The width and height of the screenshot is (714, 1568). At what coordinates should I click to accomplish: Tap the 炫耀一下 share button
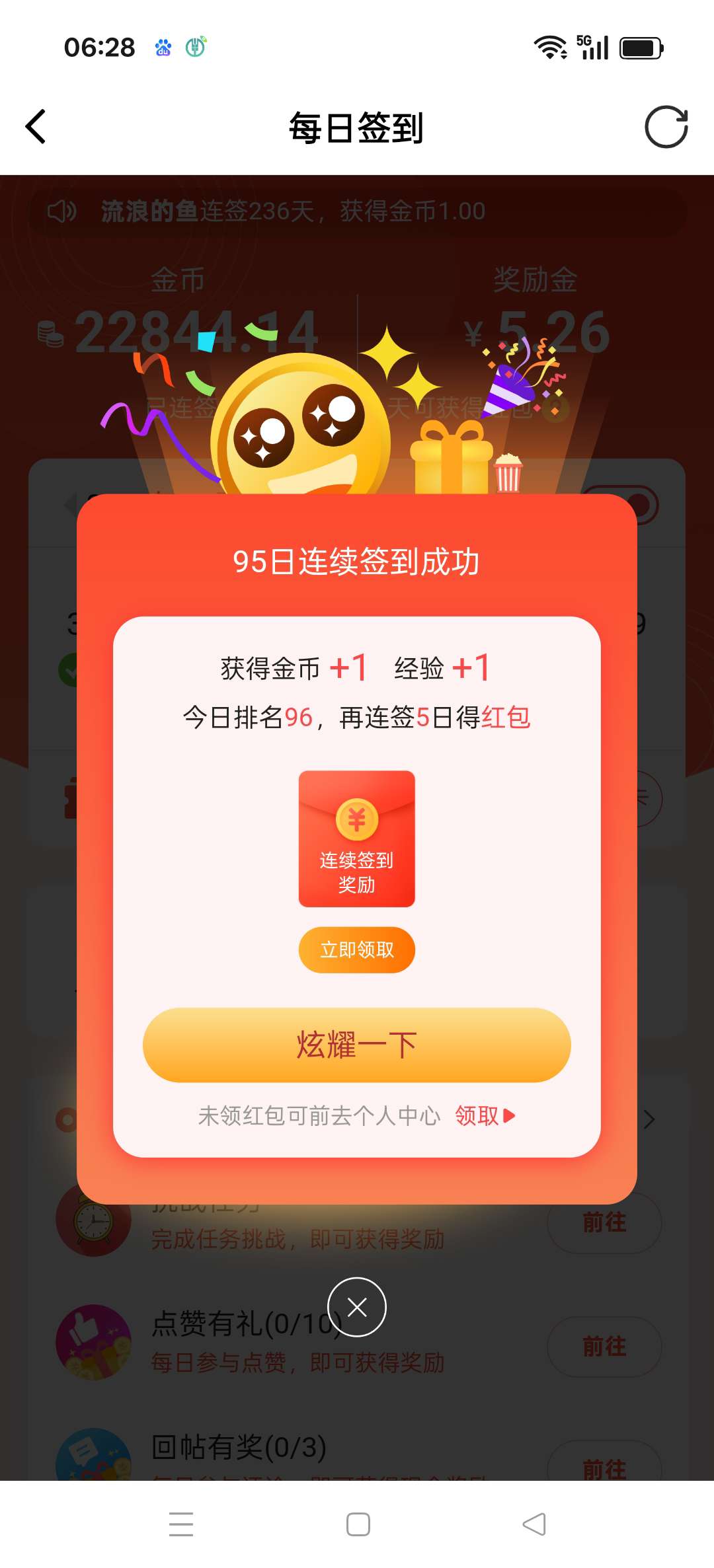357,1045
